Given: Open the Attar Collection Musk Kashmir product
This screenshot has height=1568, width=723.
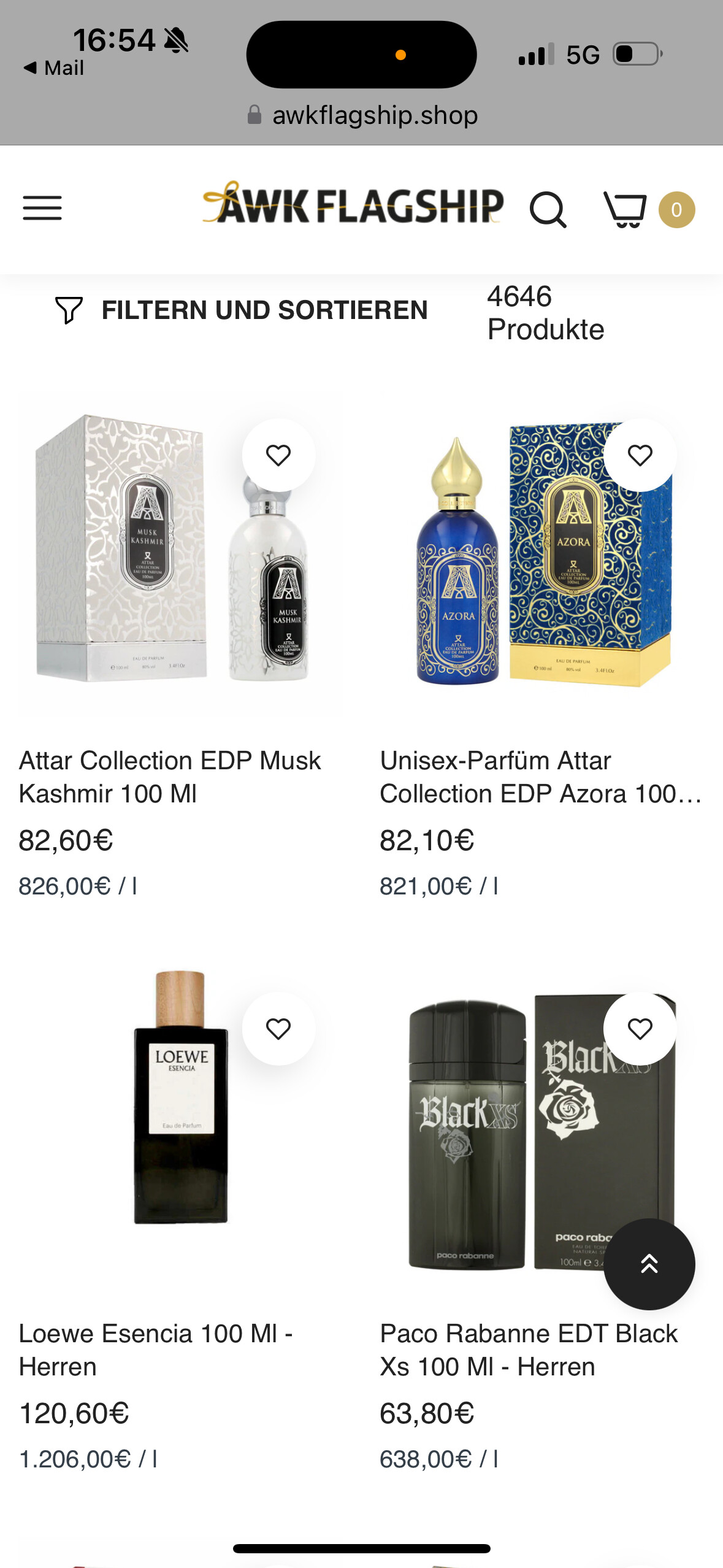Looking at the screenshot, I should 169,777.
